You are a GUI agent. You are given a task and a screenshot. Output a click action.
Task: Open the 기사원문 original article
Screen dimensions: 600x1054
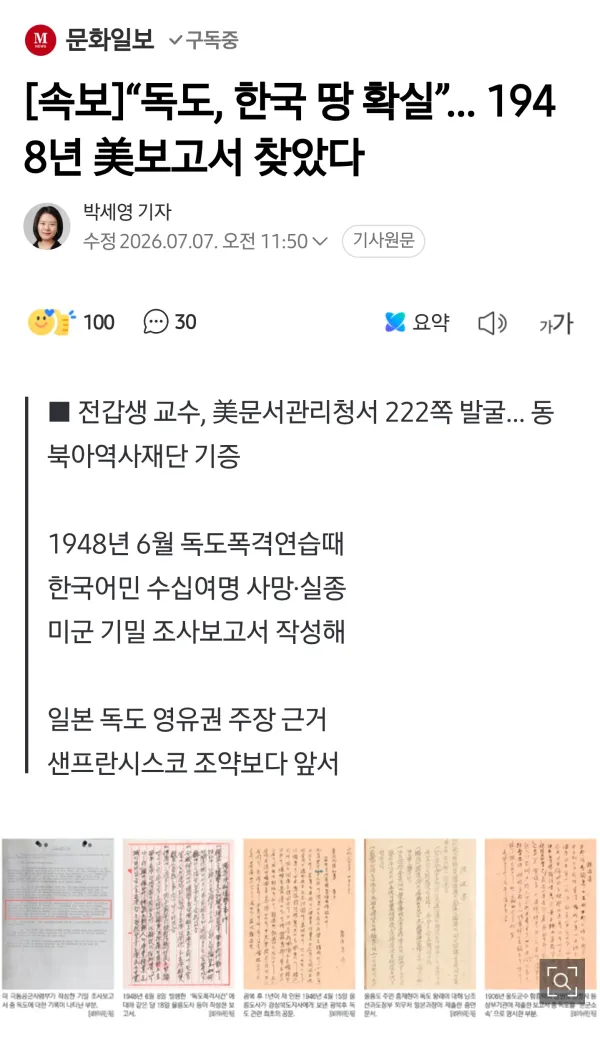(384, 241)
